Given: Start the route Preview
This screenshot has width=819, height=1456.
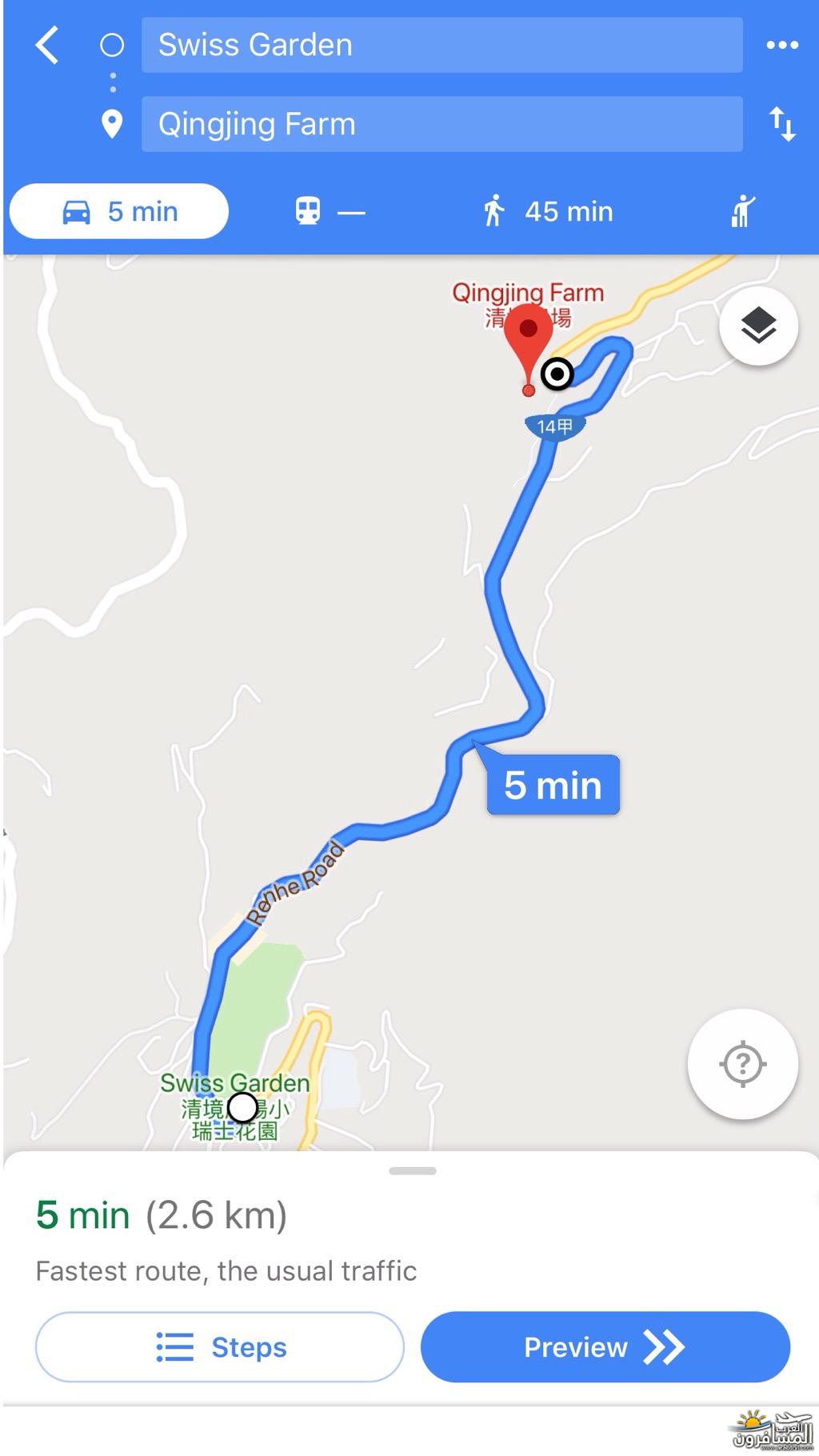Looking at the screenshot, I should click(x=605, y=1347).
